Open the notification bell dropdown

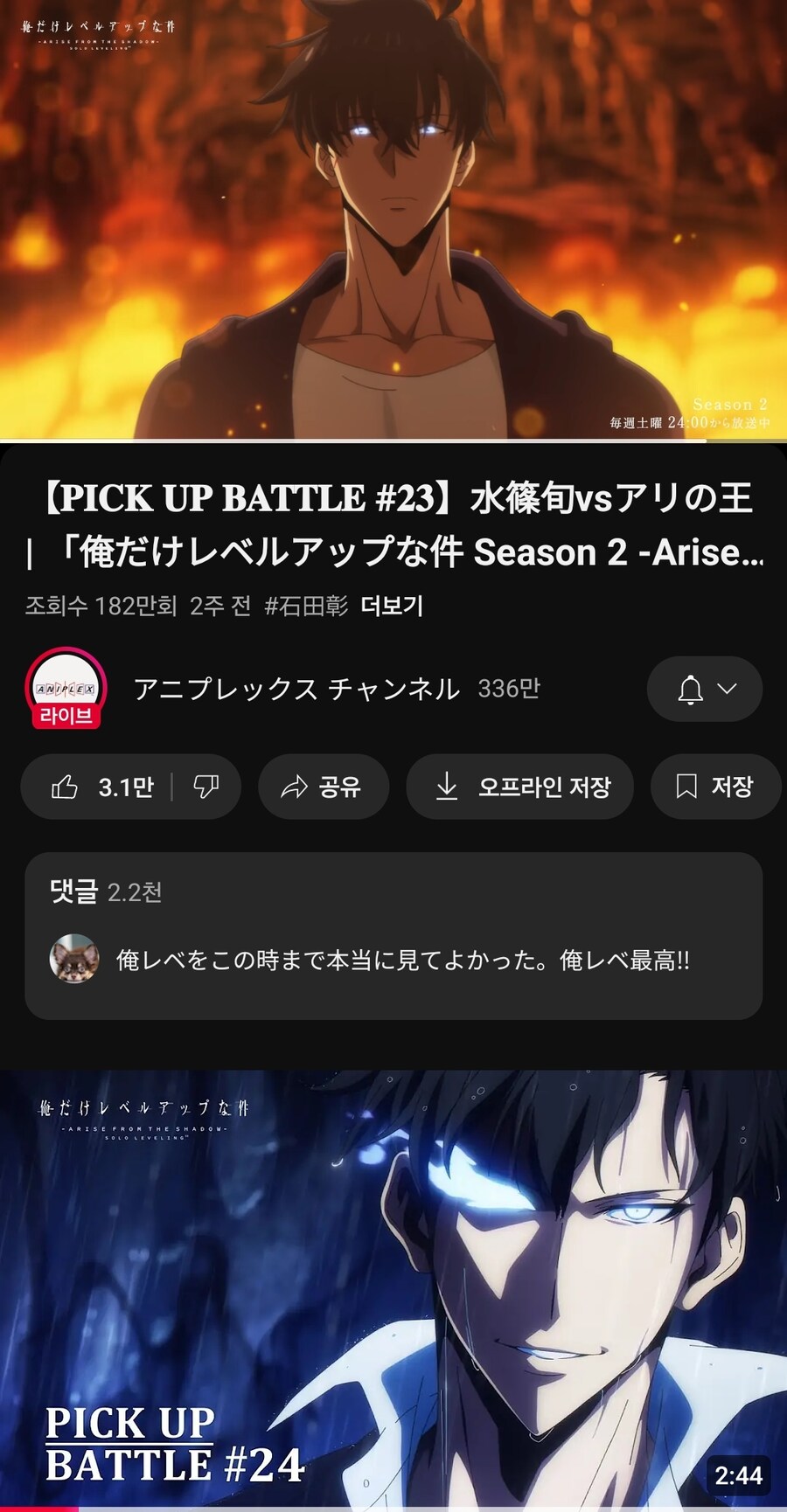pyautogui.click(x=705, y=689)
